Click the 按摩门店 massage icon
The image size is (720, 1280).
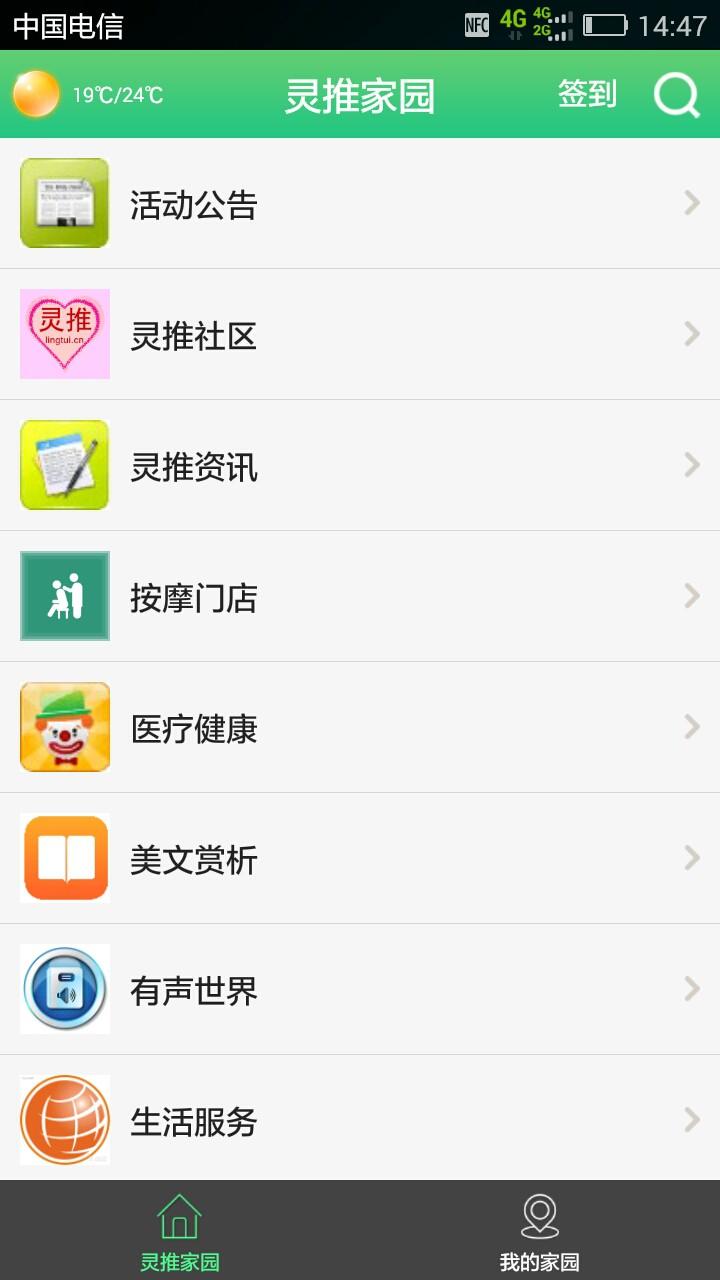(x=64, y=596)
